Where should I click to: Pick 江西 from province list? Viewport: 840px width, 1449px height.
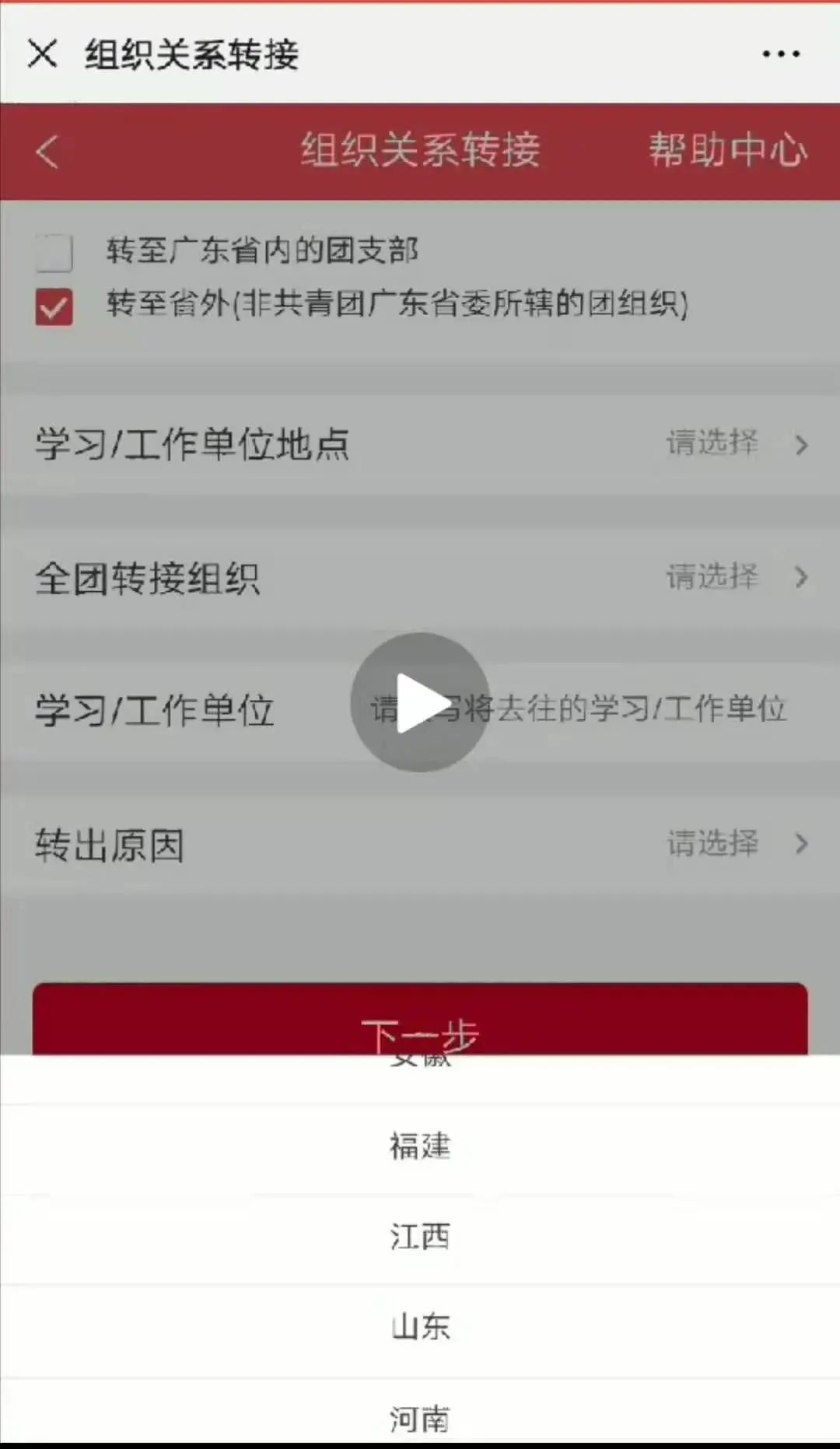(420, 1237)
